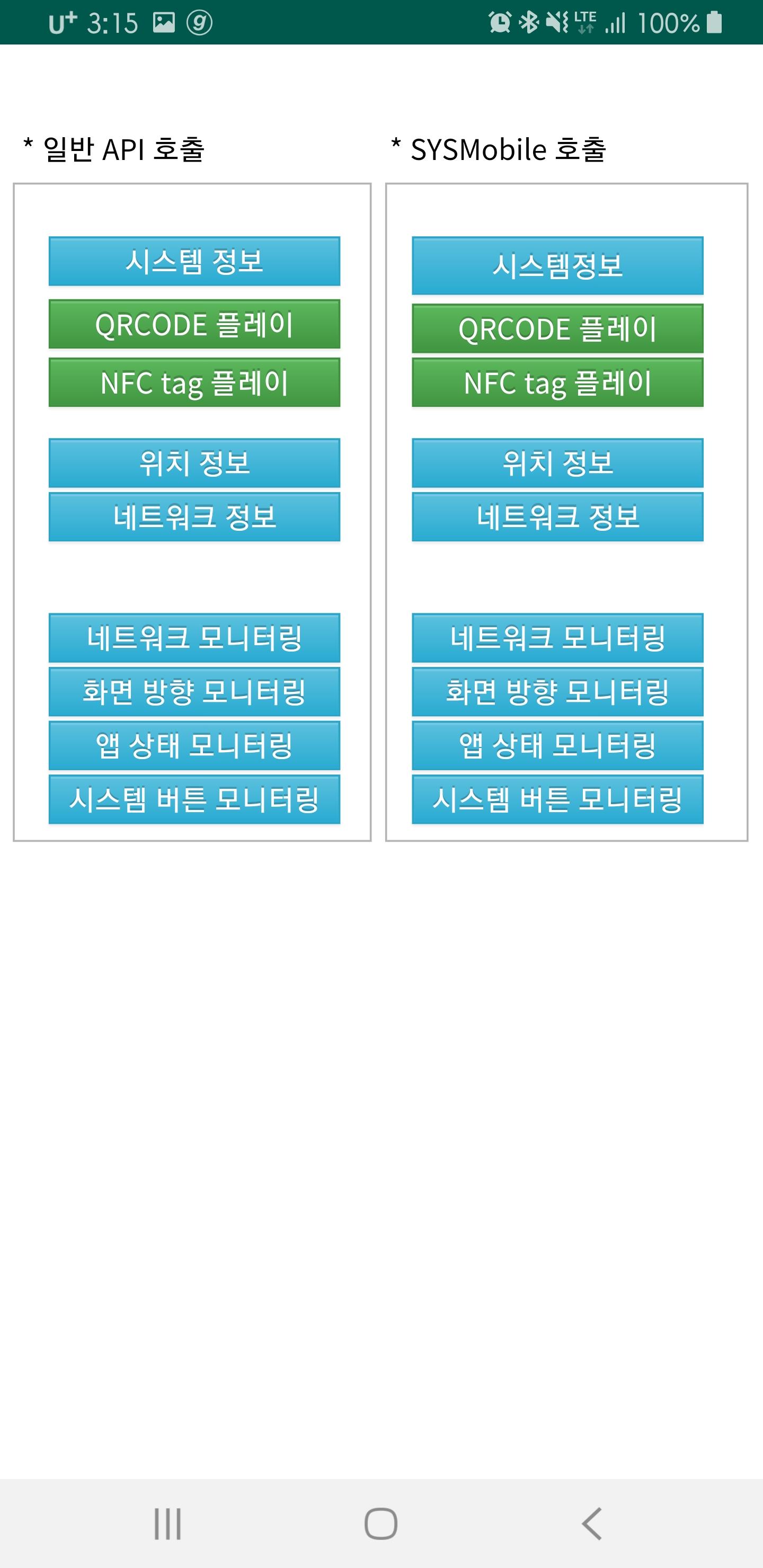Tap QRCODE 플레이 under 일반 API 호출
763x1568 pixels.
[194, 324]
